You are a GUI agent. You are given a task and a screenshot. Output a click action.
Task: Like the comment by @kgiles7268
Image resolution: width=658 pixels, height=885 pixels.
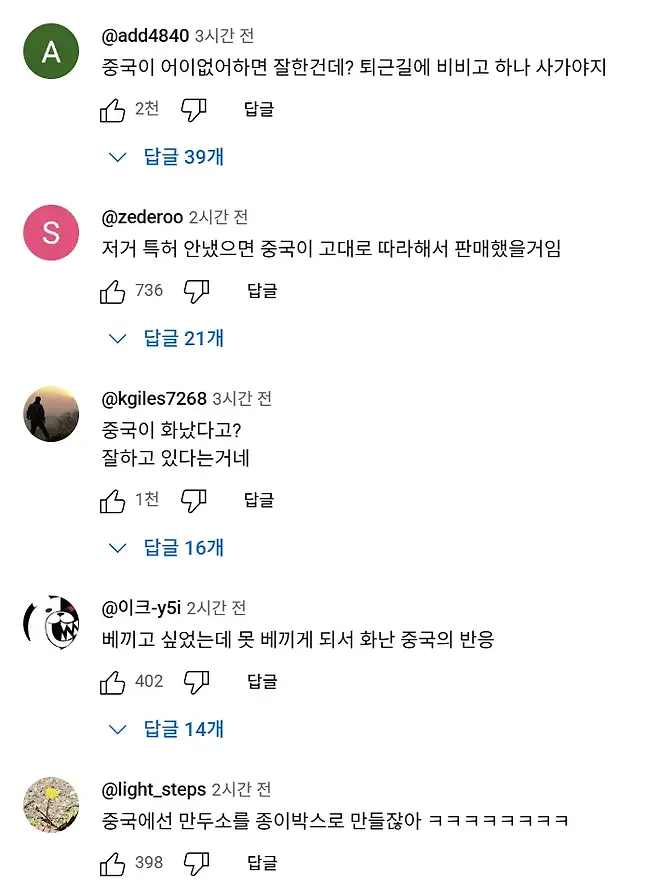click(113, 500)
